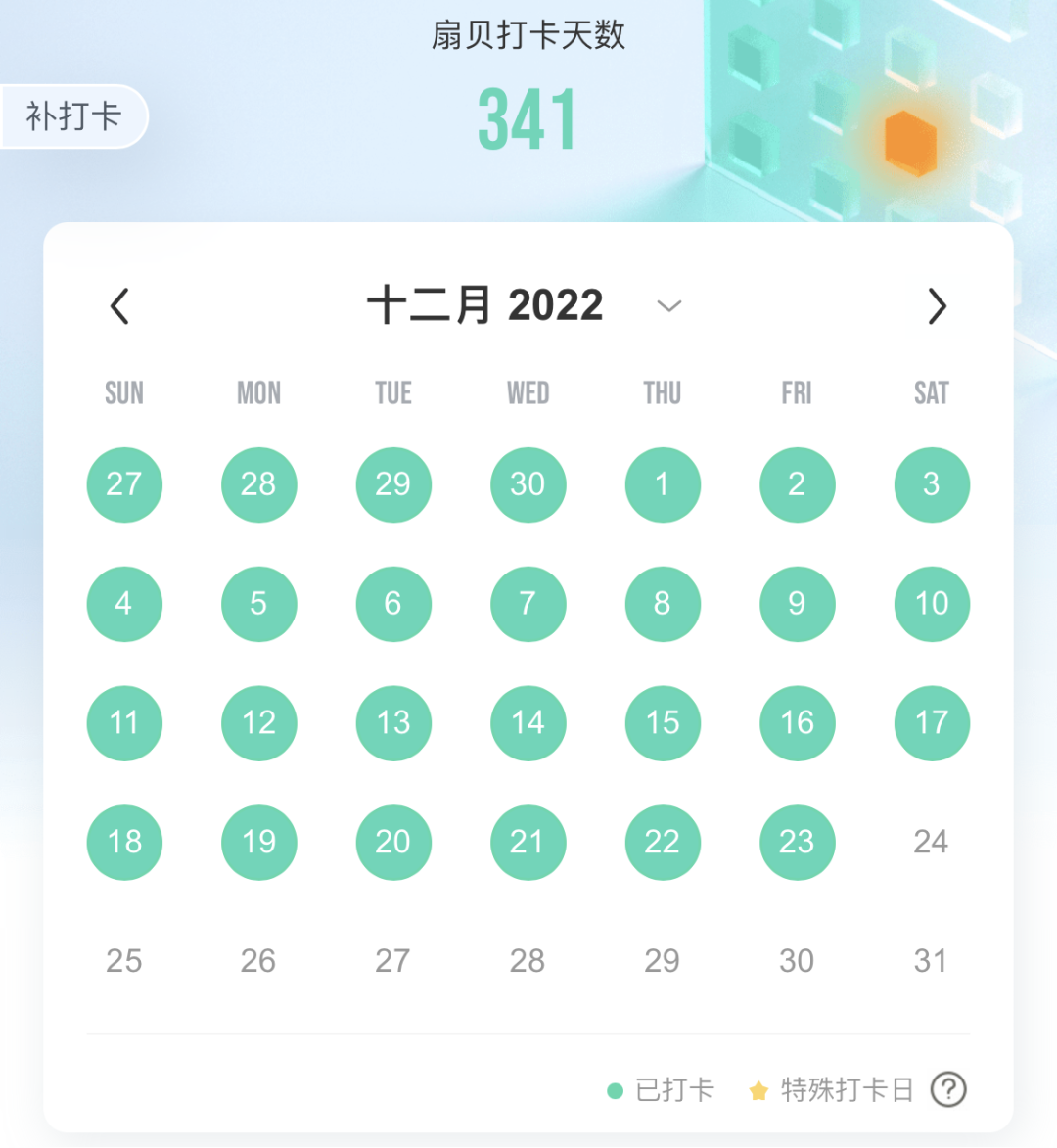Tap the 补打卡 make-up check-in button
Image resolution: width=1057 pixels, height=1148 pixels.
74,116
